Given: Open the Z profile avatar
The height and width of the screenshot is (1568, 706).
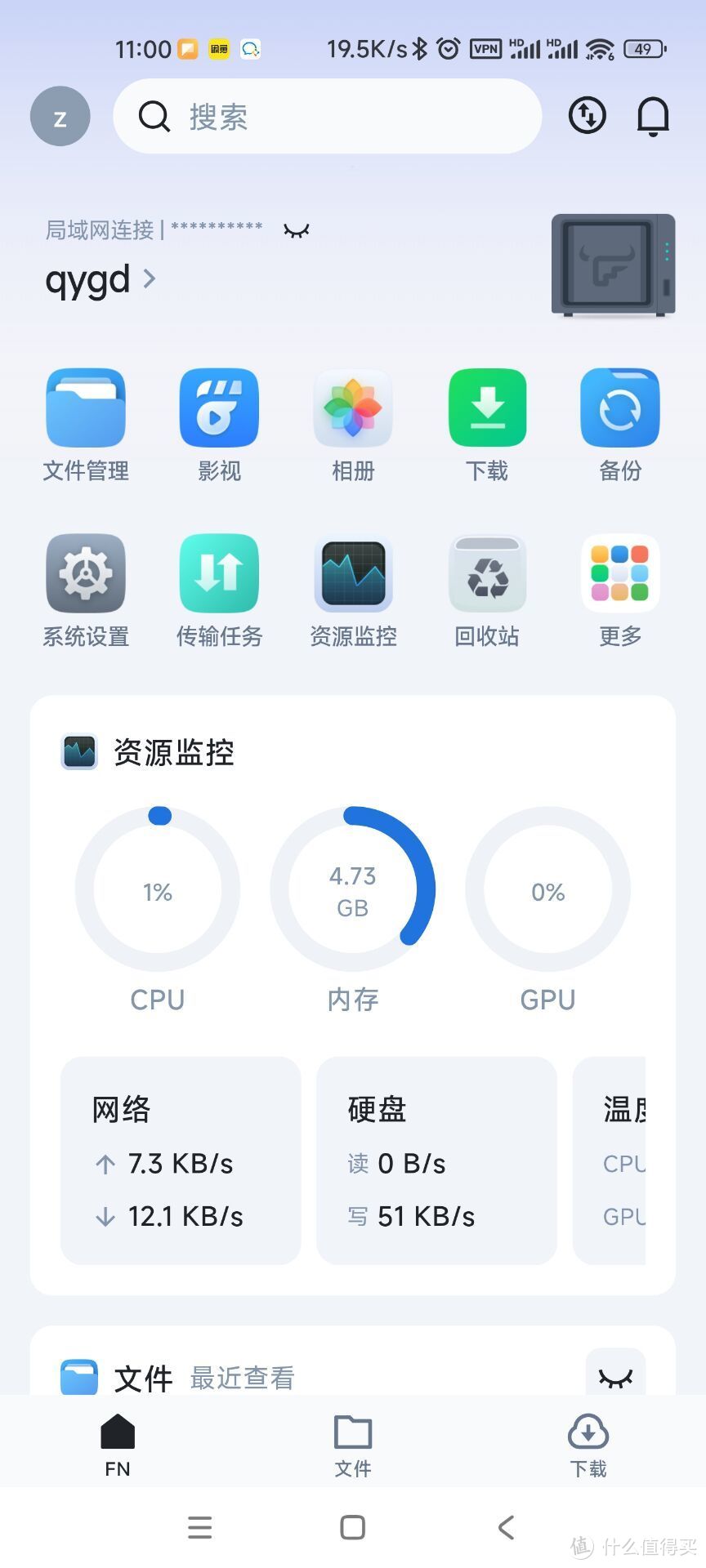Looking at the screenshot, I should coord(60,117).
